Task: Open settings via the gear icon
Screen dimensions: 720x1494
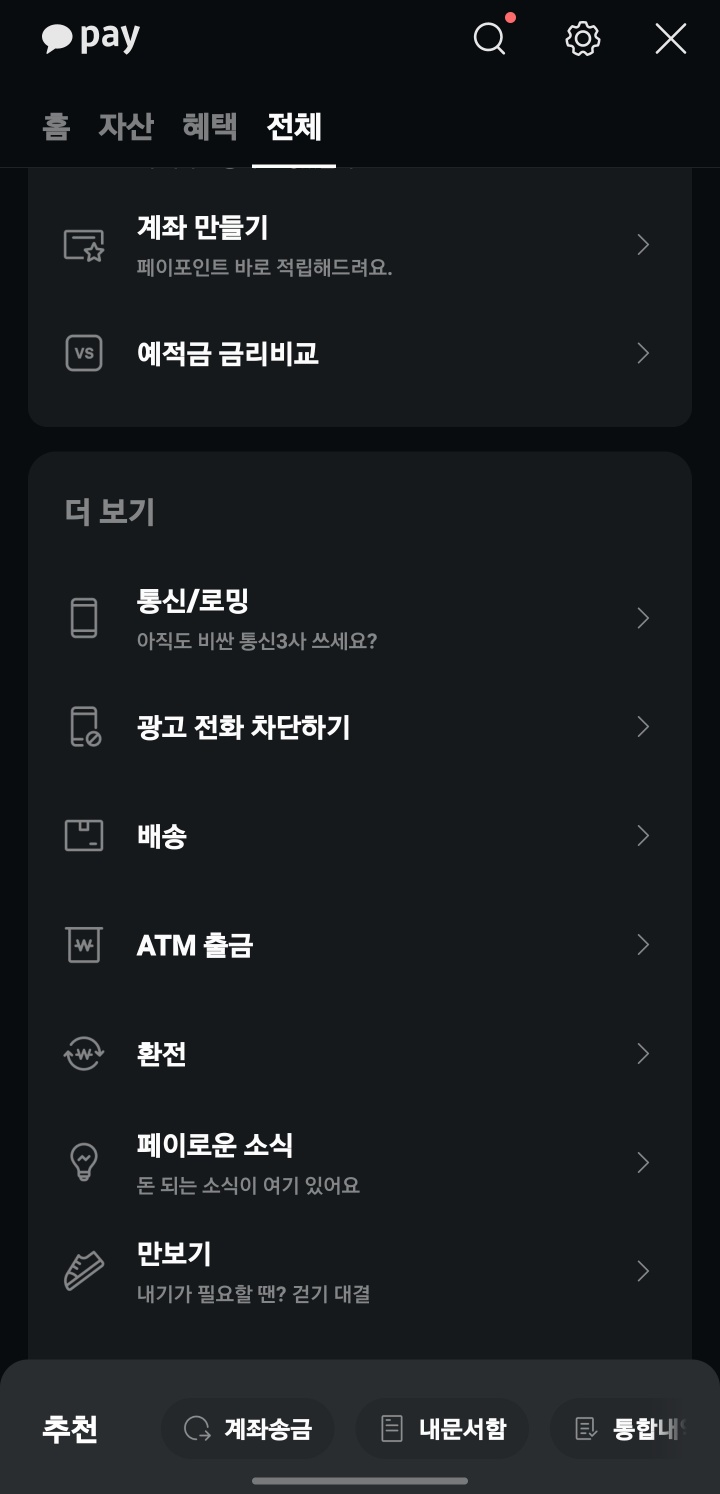Action: (582, 39)
